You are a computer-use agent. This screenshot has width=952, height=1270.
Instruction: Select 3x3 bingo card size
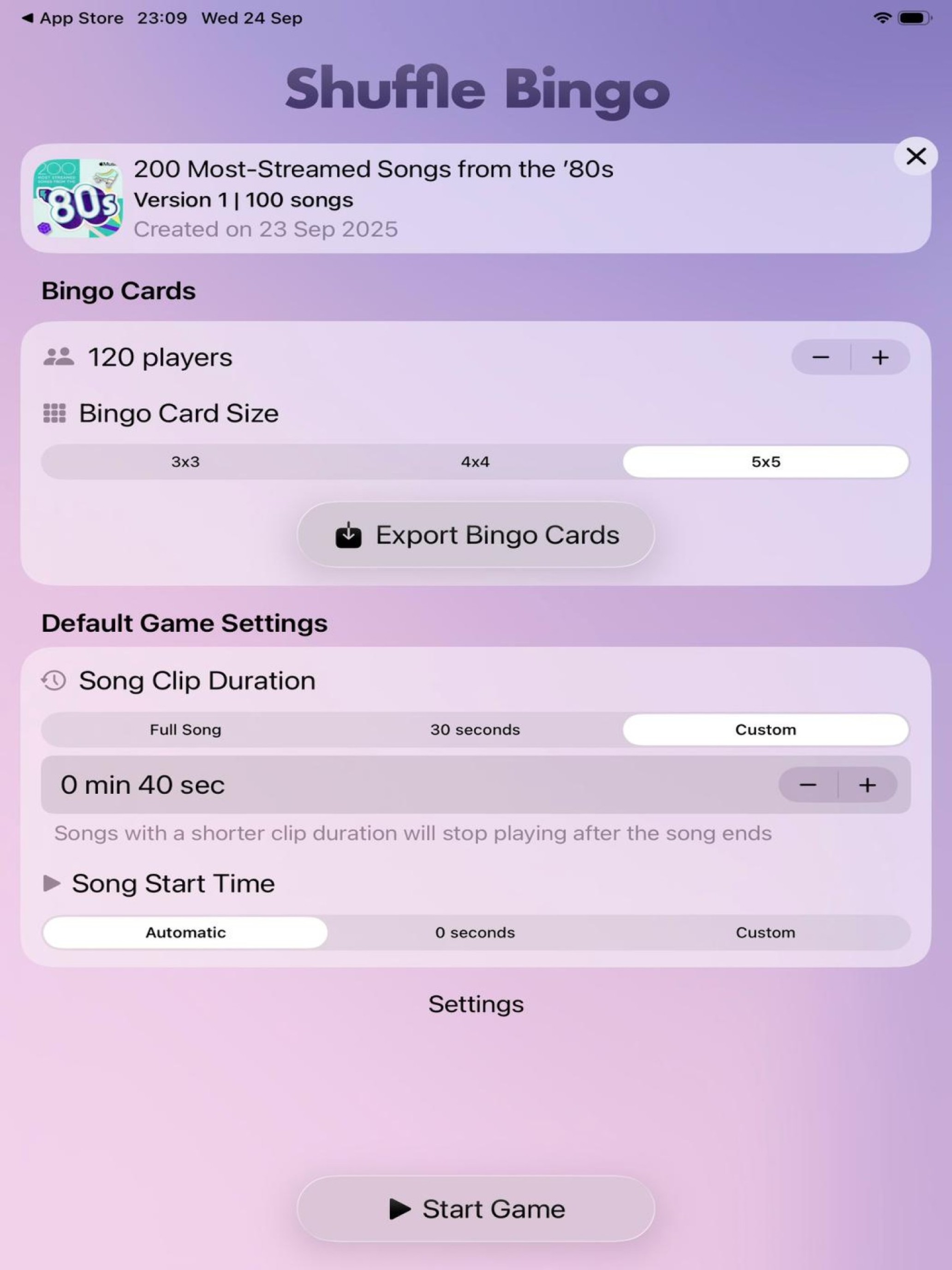click(x=185, y=461)
